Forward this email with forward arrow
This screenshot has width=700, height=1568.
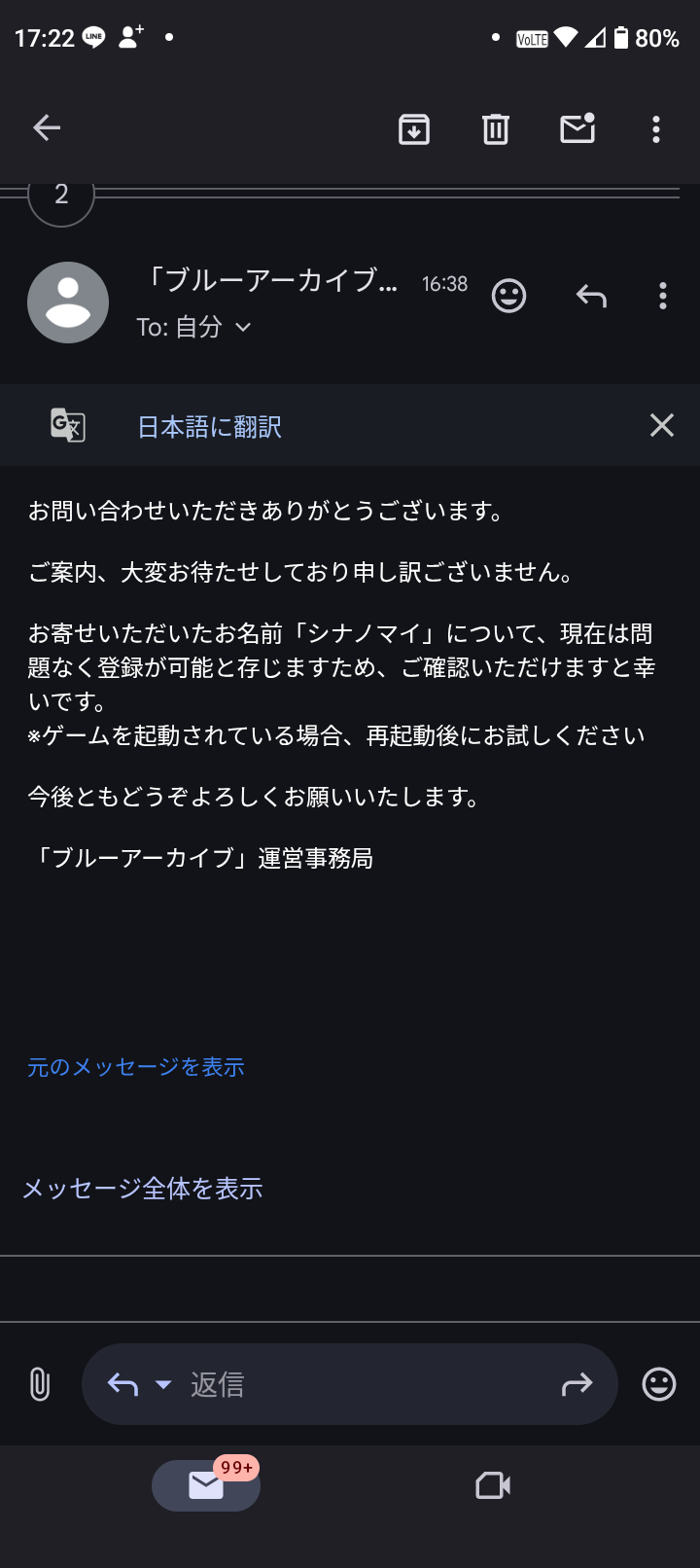577,1384
